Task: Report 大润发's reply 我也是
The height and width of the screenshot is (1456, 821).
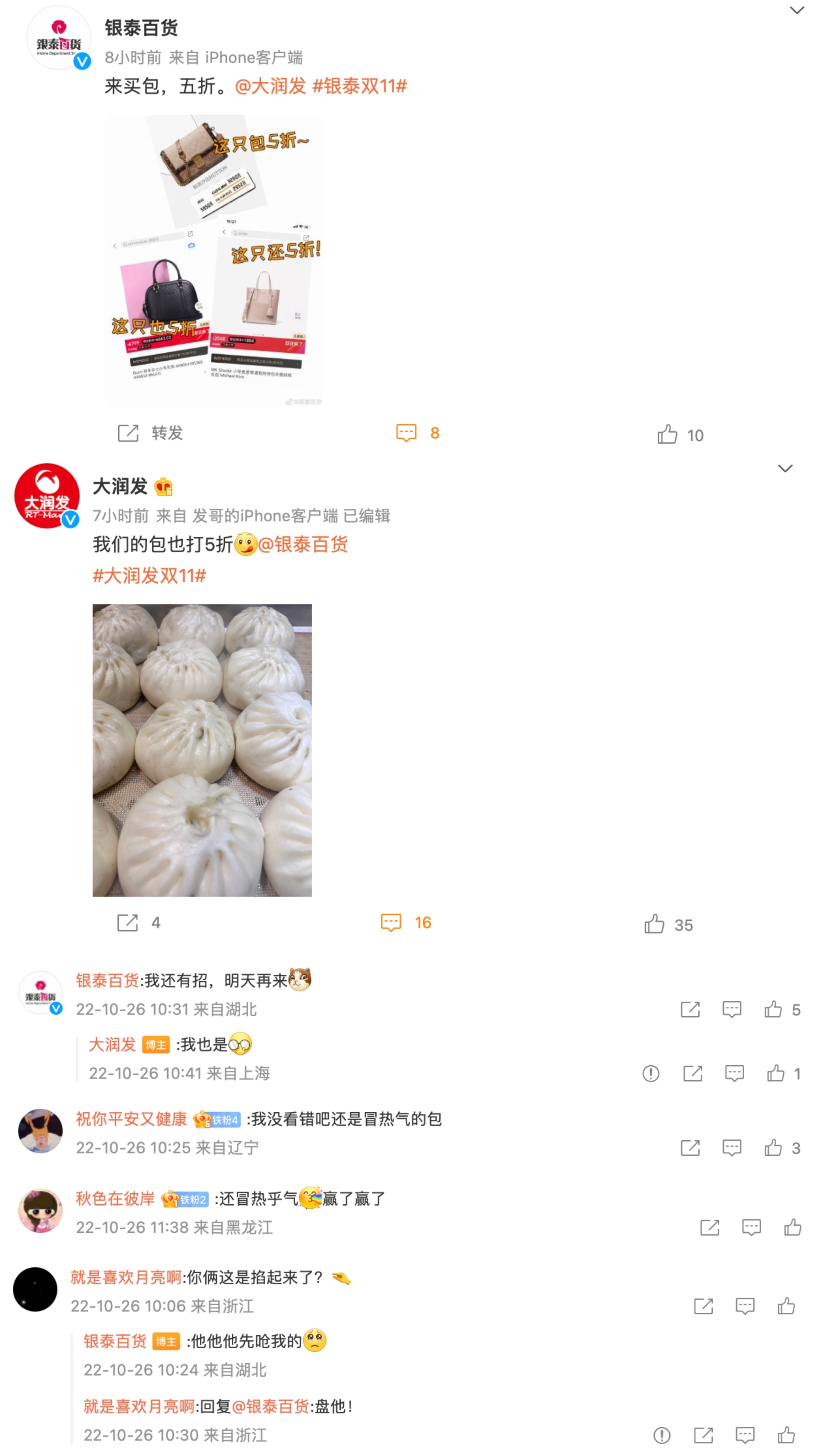Action: 650,1074
